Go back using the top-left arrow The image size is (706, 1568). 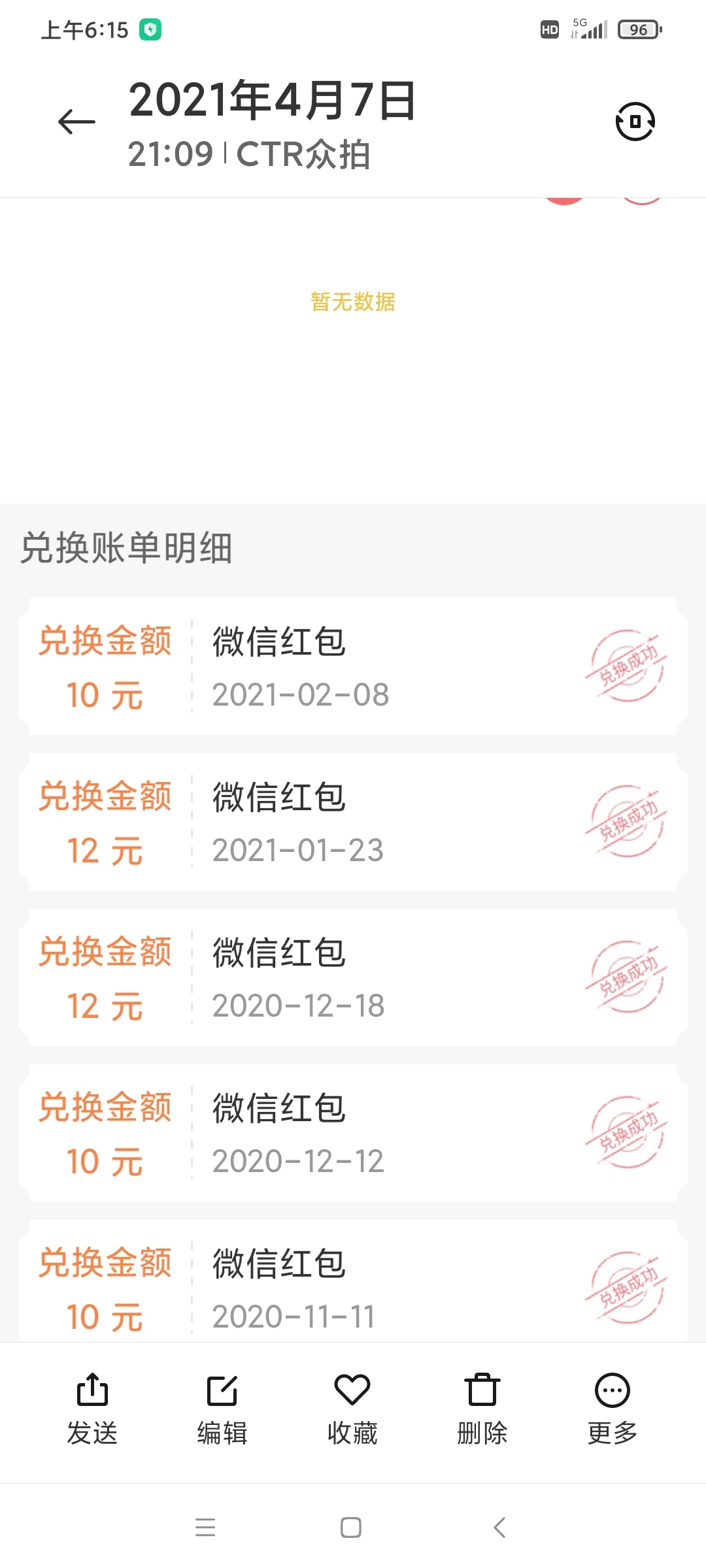pos(76,122)
